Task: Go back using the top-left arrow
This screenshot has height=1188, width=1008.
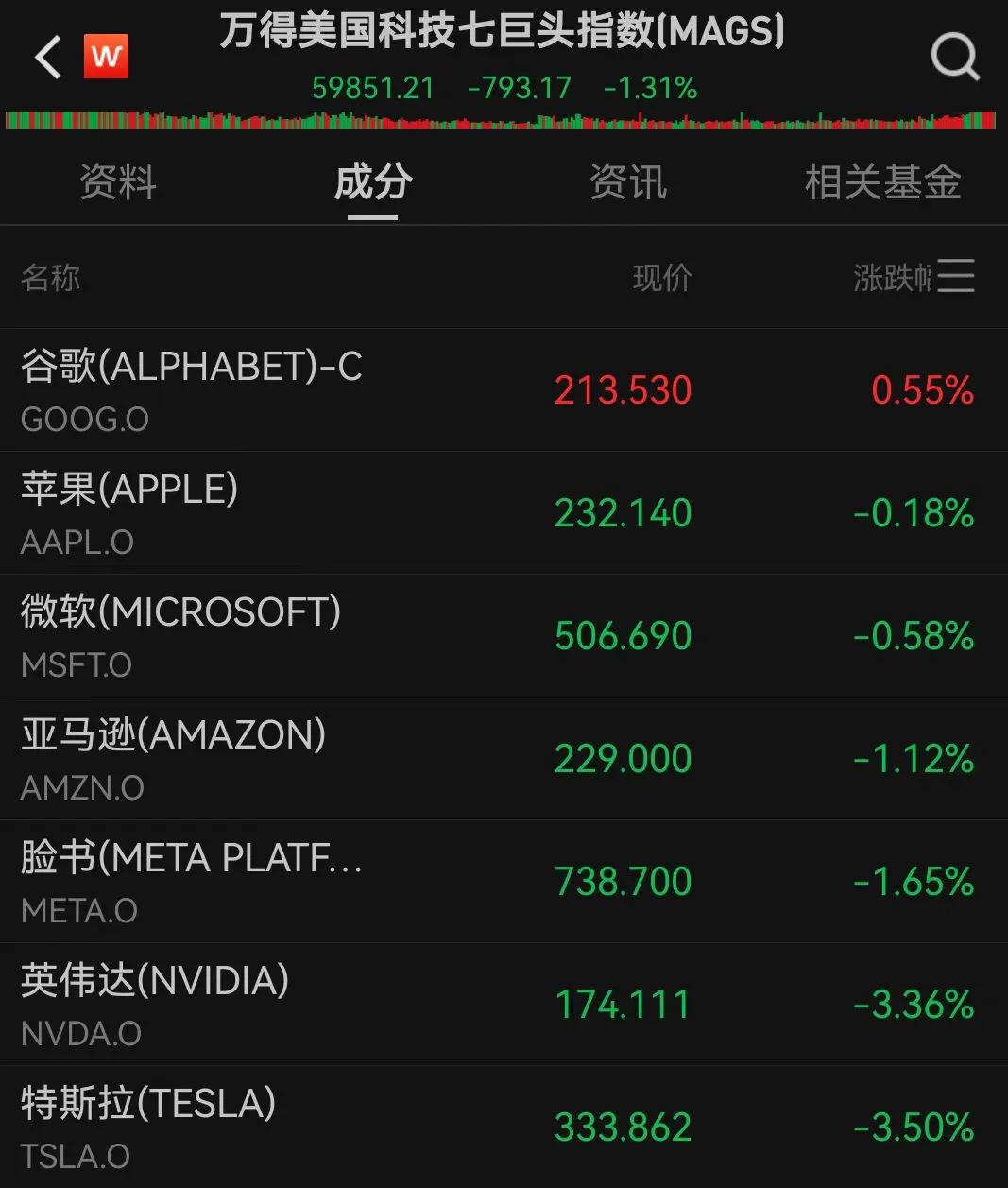Action: pos(47,58)
